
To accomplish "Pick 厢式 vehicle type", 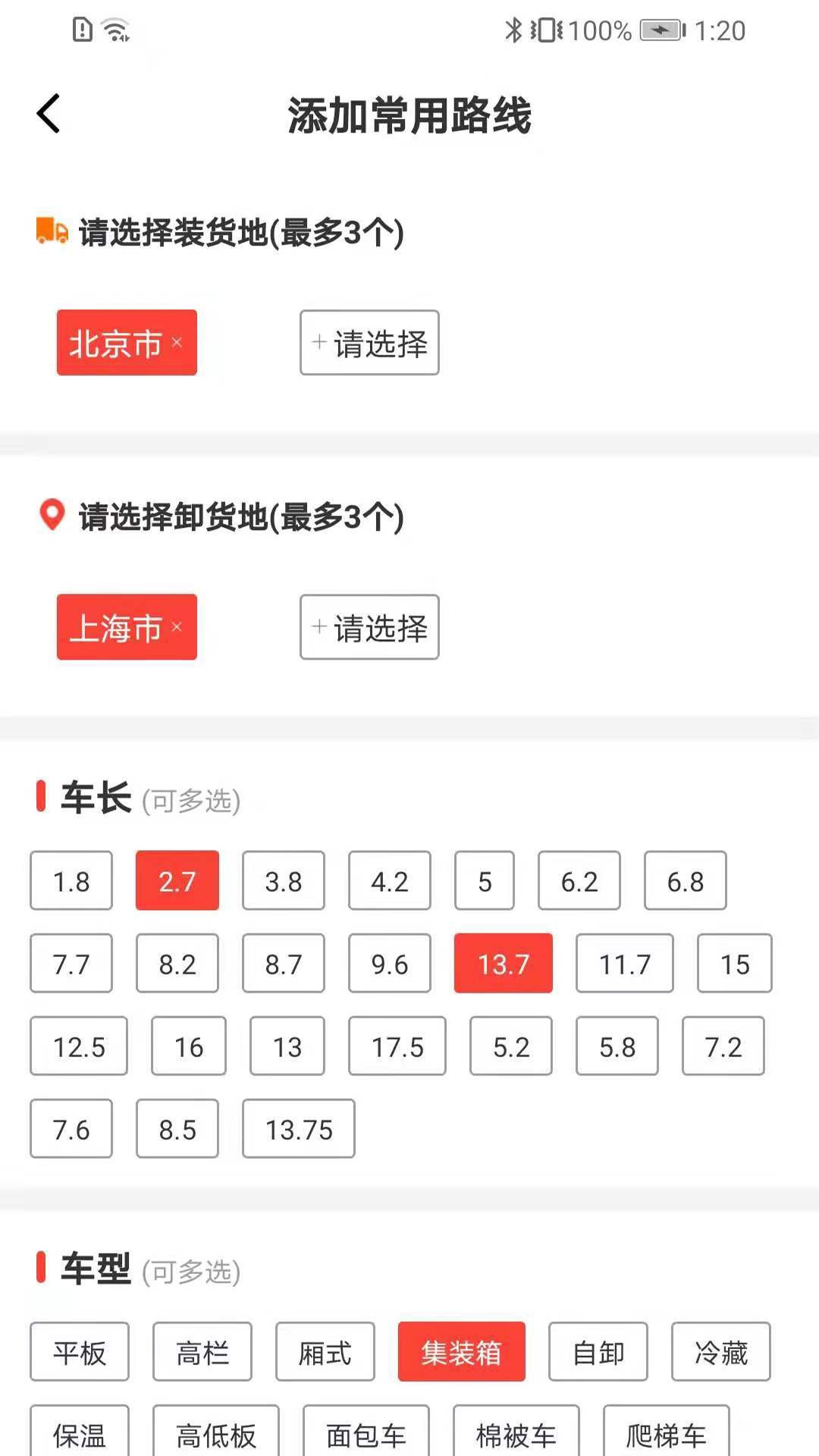I will pos(325,1351).
